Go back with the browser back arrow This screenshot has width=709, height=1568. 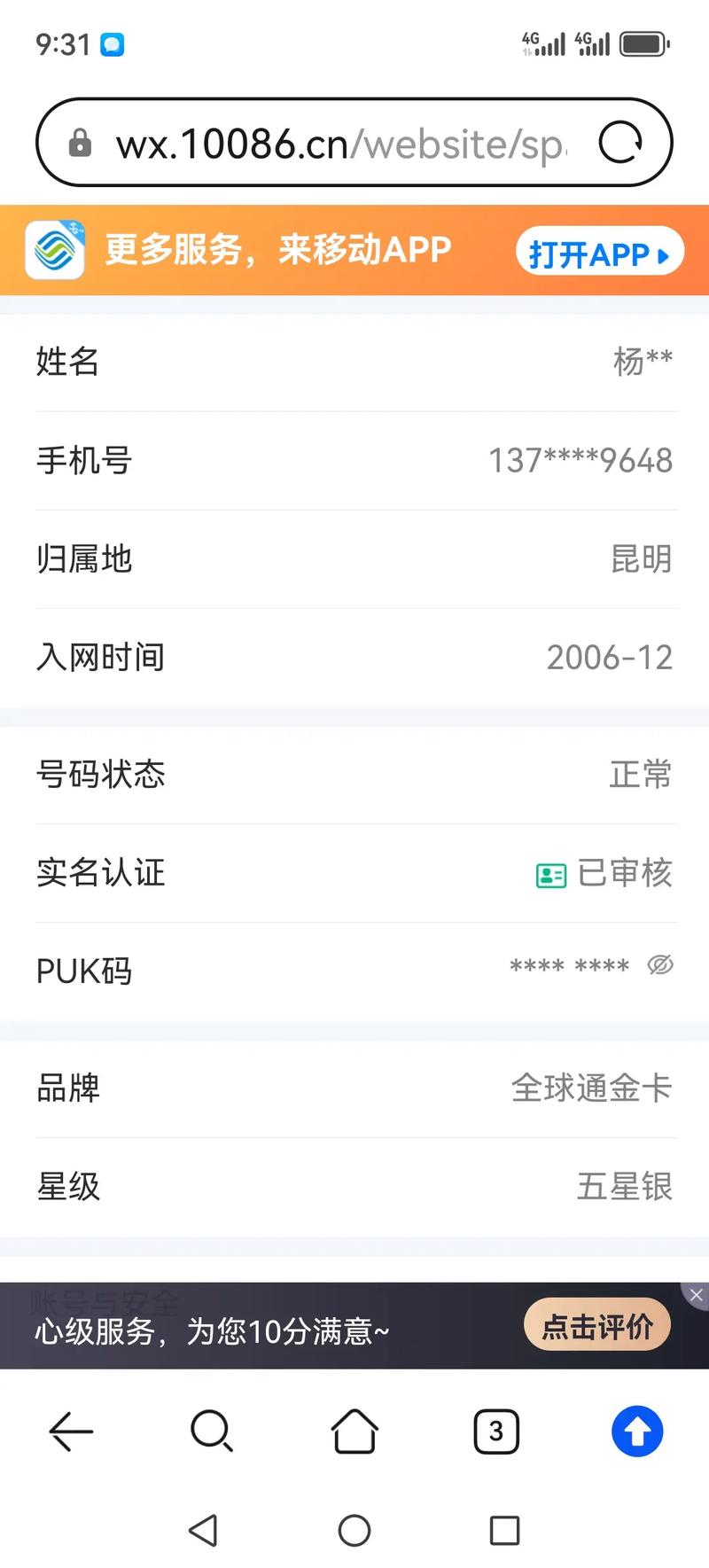pyautogui.click(x=71, y=1431)
